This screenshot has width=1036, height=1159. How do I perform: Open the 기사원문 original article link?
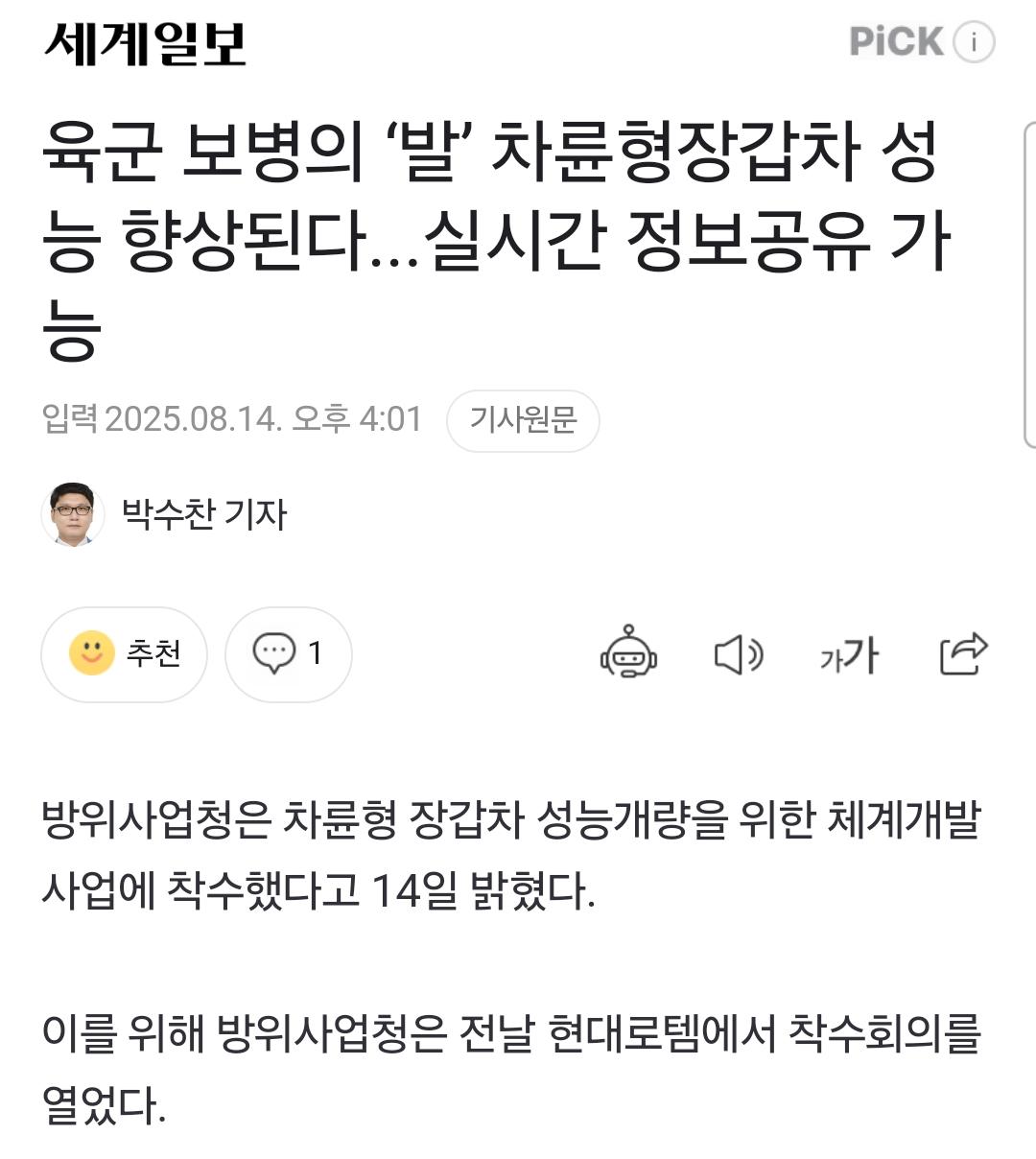[x=523, y=420]
